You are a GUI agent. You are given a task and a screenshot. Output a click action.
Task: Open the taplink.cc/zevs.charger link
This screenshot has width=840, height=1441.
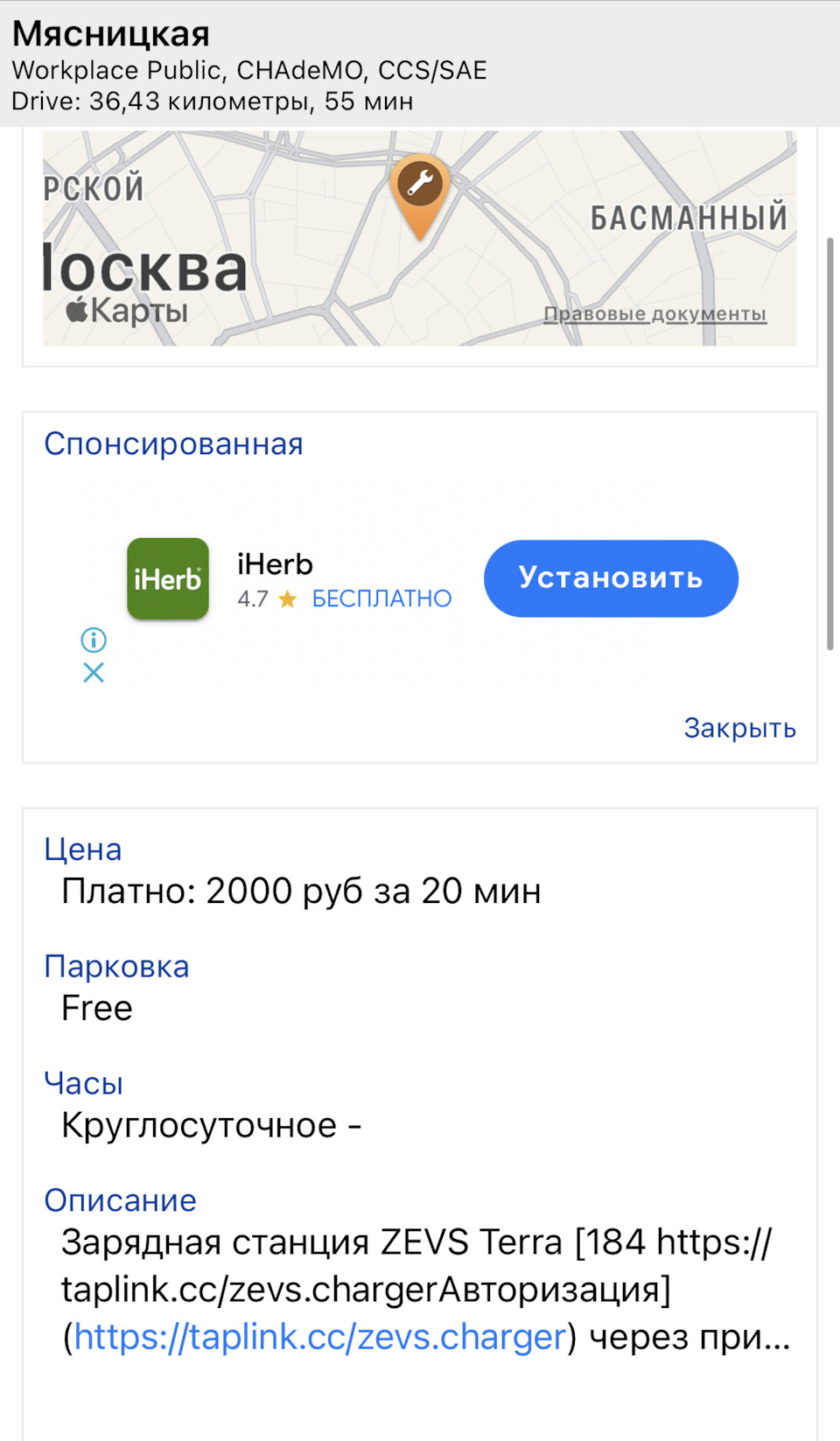click(x=320, y=1337)
